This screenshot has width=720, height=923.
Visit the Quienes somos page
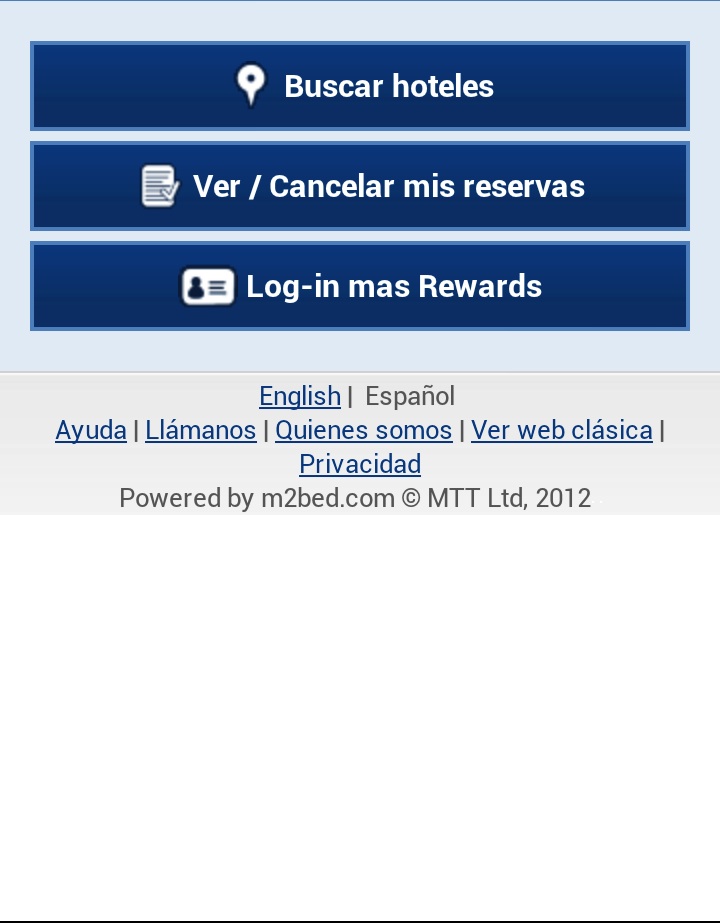point(363,430)
